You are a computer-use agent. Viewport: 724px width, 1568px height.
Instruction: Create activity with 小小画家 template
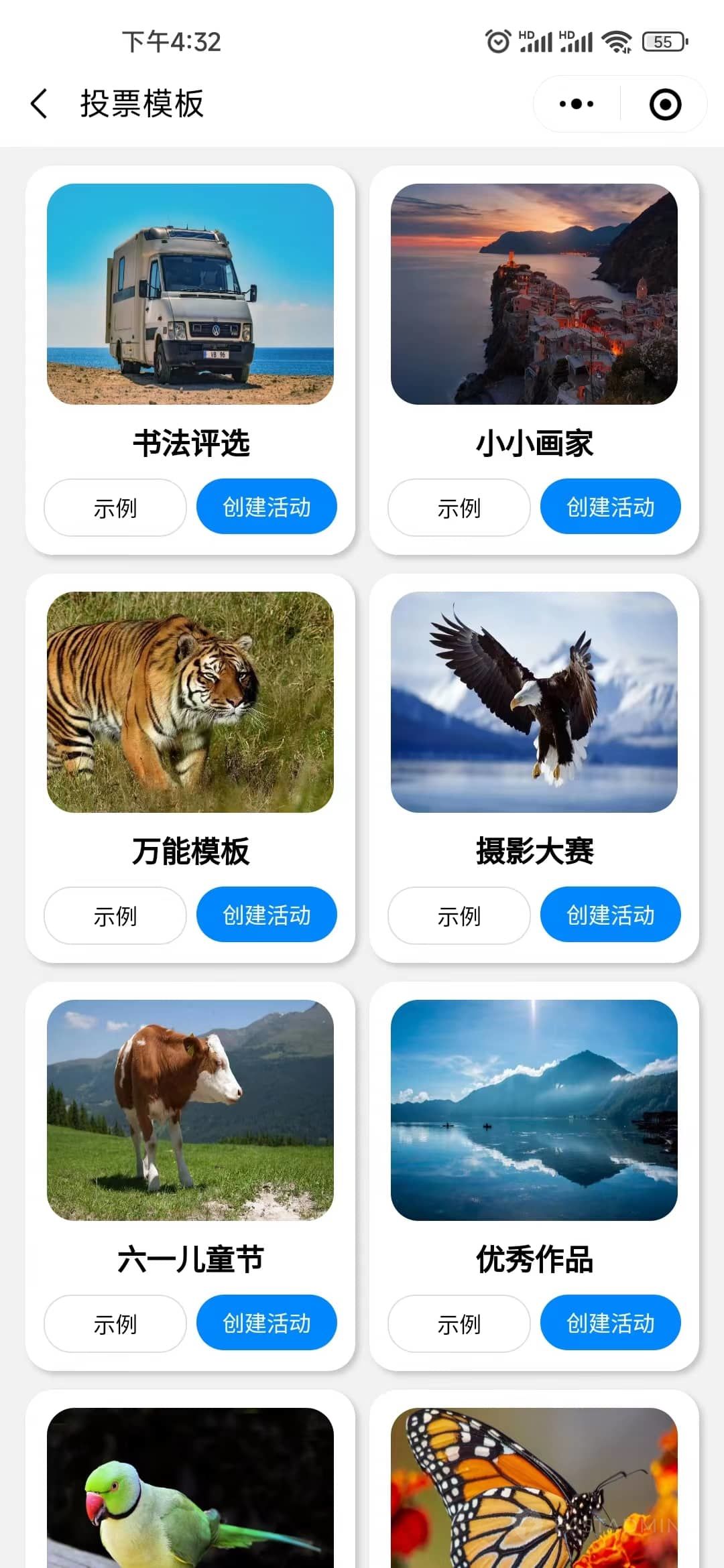point(610,507)
